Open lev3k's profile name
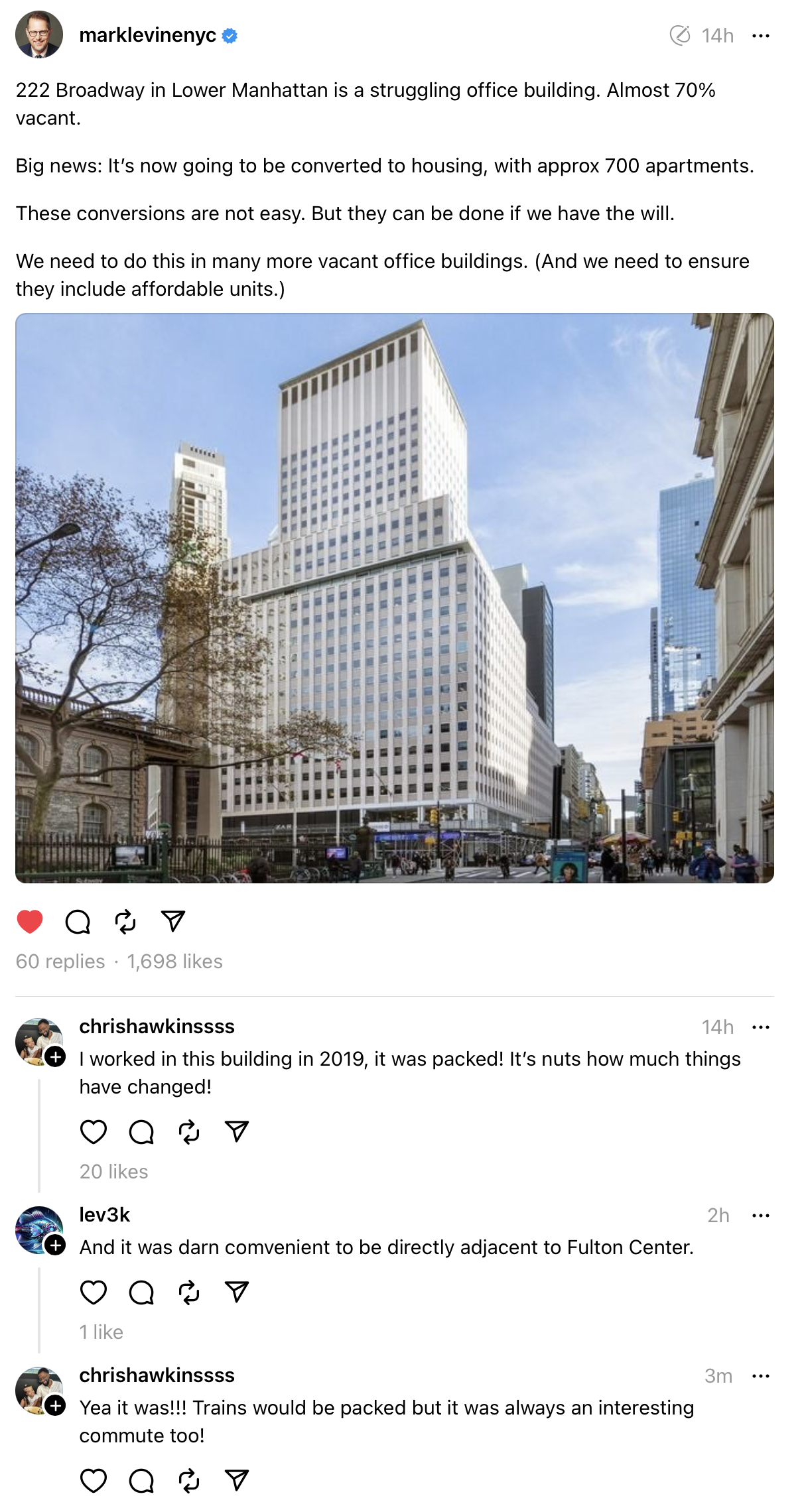 (104, 1215)
